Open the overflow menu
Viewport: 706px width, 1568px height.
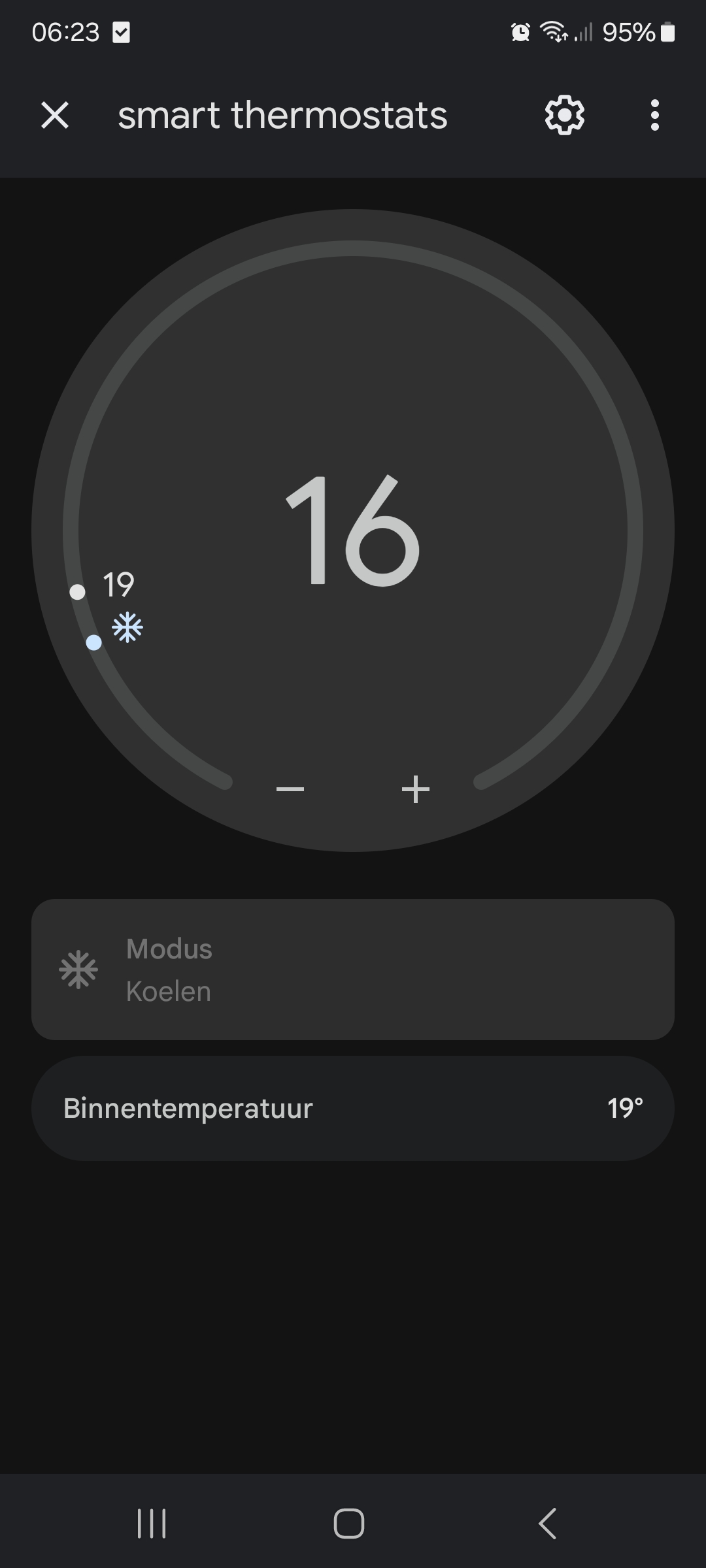click(x=654, y=116)
